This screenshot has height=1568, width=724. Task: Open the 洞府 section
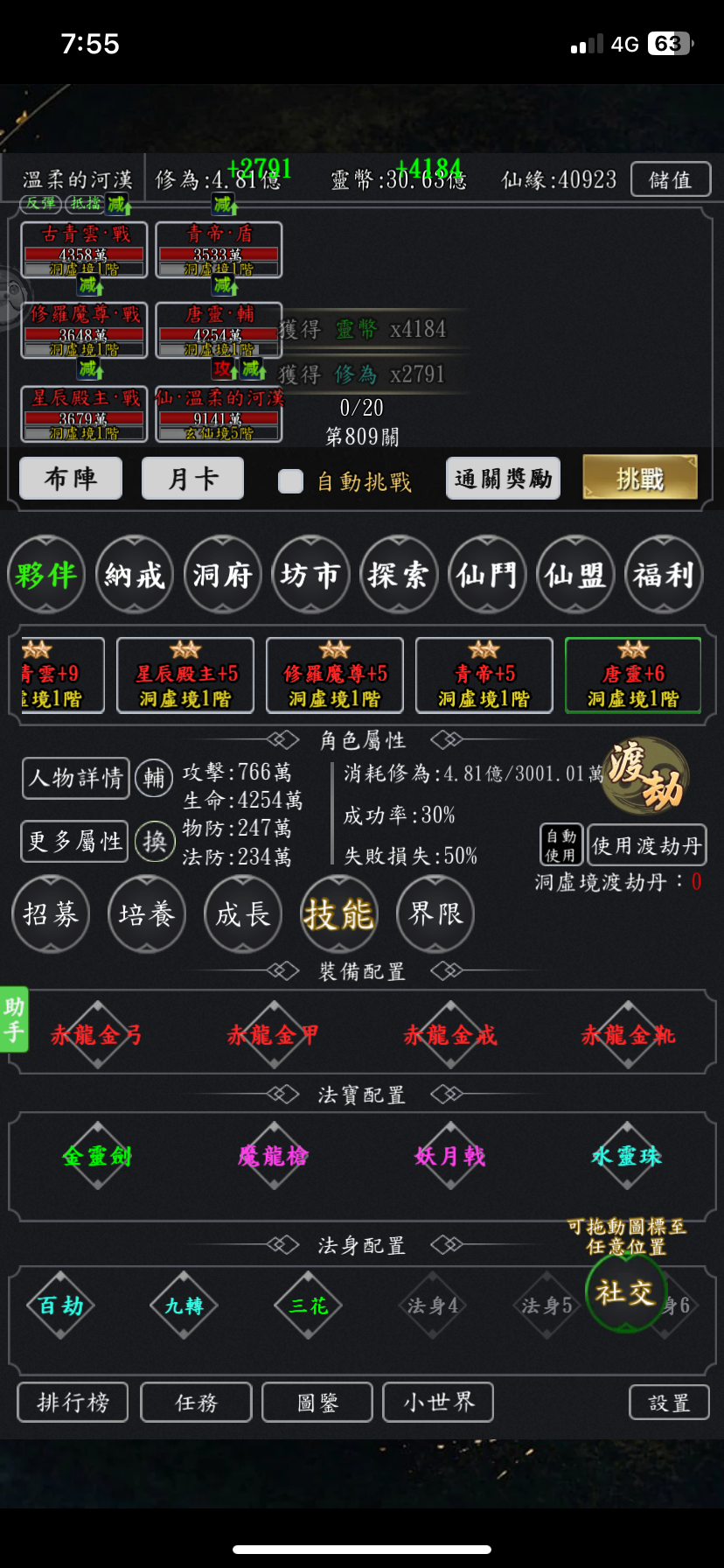223,575
